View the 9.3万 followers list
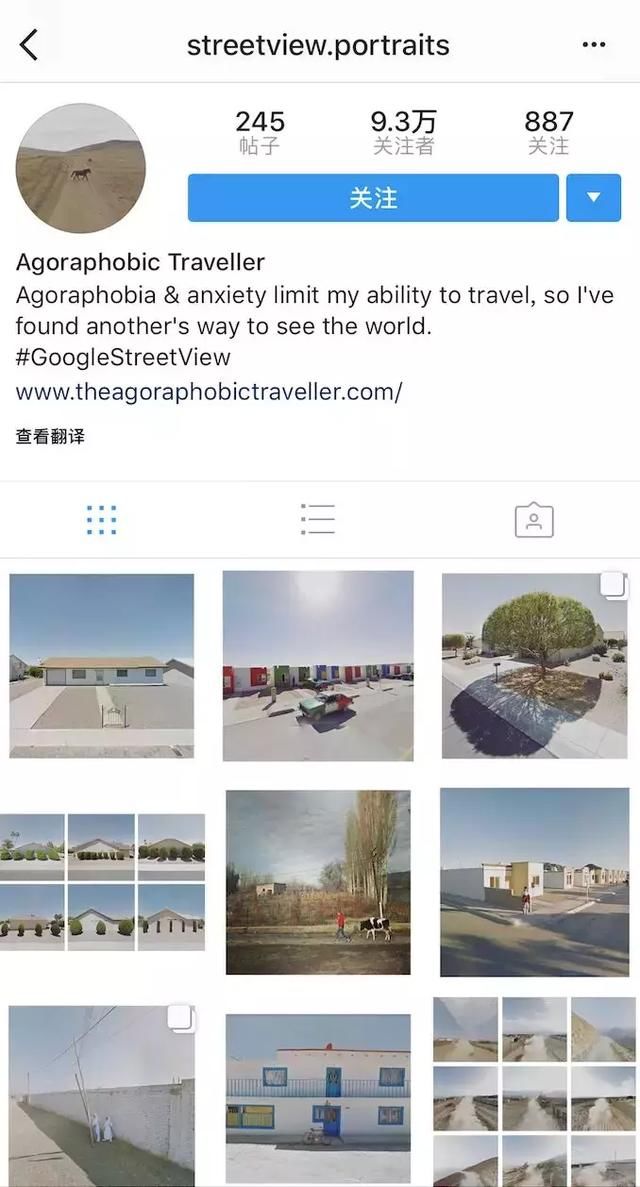 point(404,132)
